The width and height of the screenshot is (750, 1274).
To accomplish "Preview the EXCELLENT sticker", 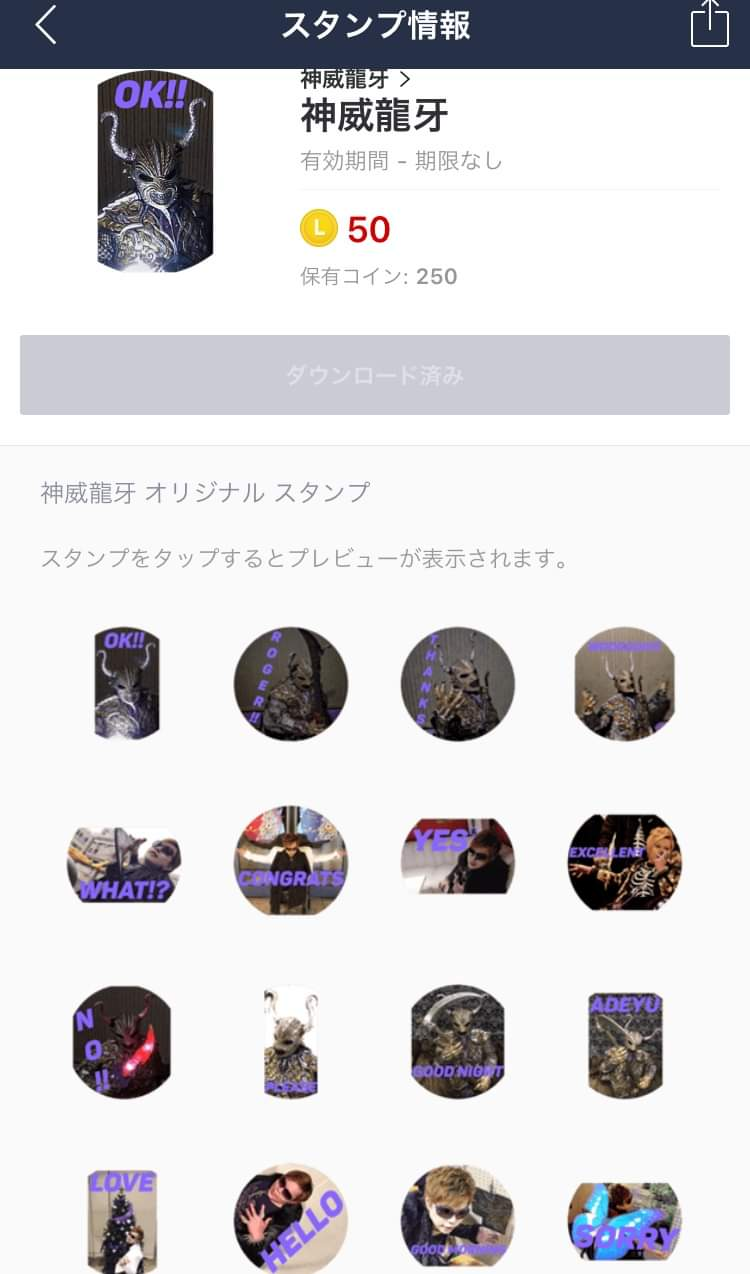I will click(625, 862).
